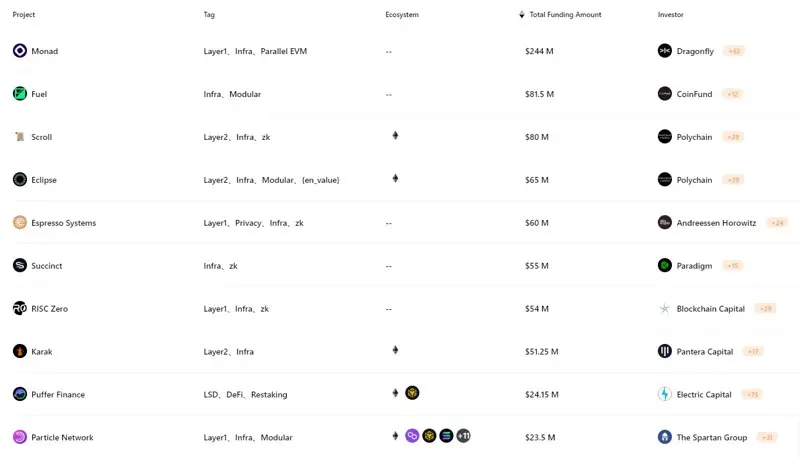This screenshot has width=800, height=458.
Task: View the Paradigm investor page
Action: (694, 266)
